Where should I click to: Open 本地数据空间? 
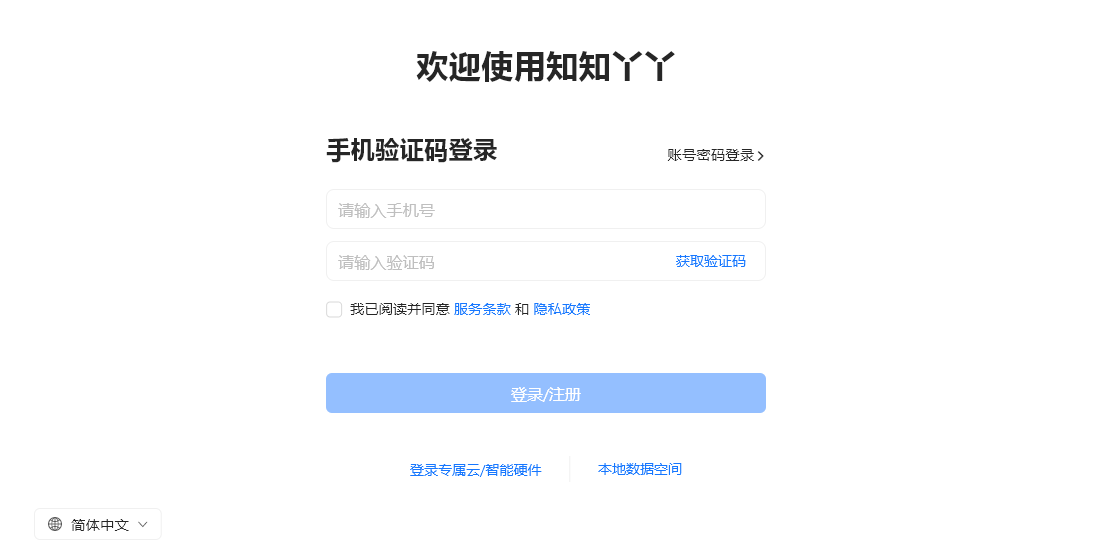640,469
